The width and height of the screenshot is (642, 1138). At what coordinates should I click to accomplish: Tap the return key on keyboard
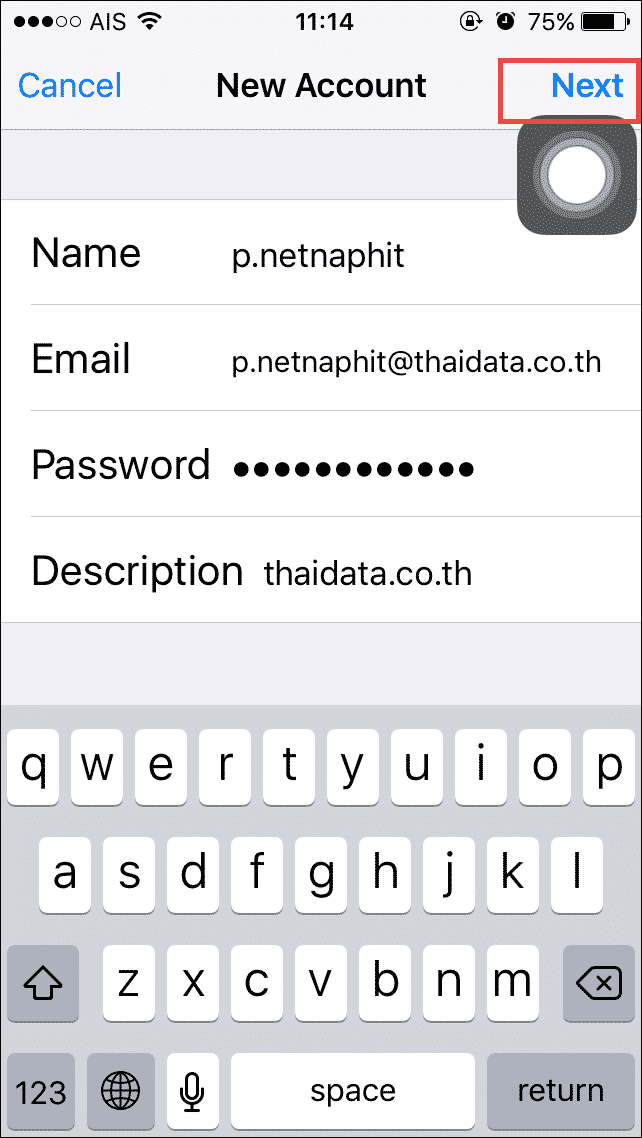coord(561,1090)
